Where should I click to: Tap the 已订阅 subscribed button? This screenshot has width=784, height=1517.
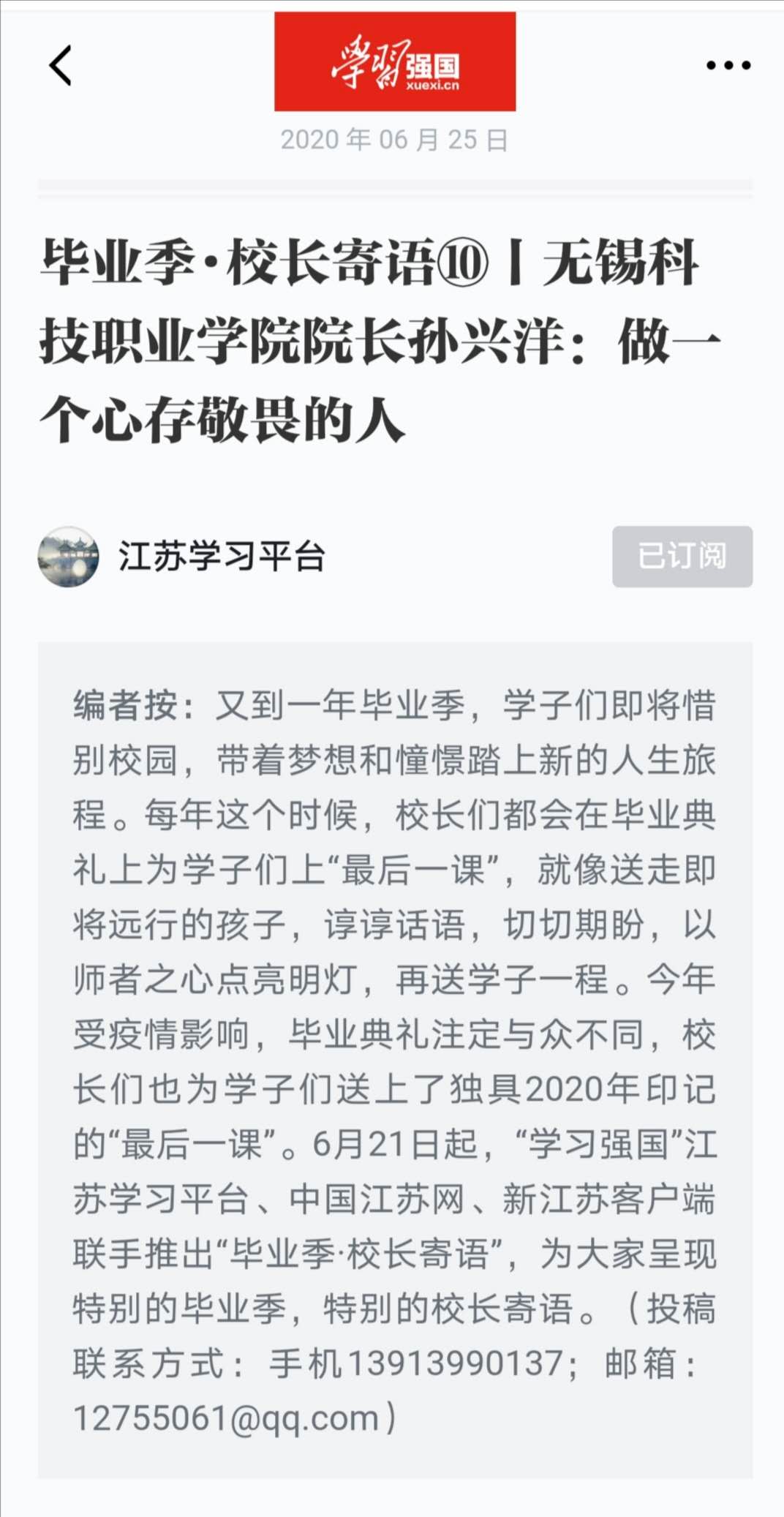click(x=682, y=556)
